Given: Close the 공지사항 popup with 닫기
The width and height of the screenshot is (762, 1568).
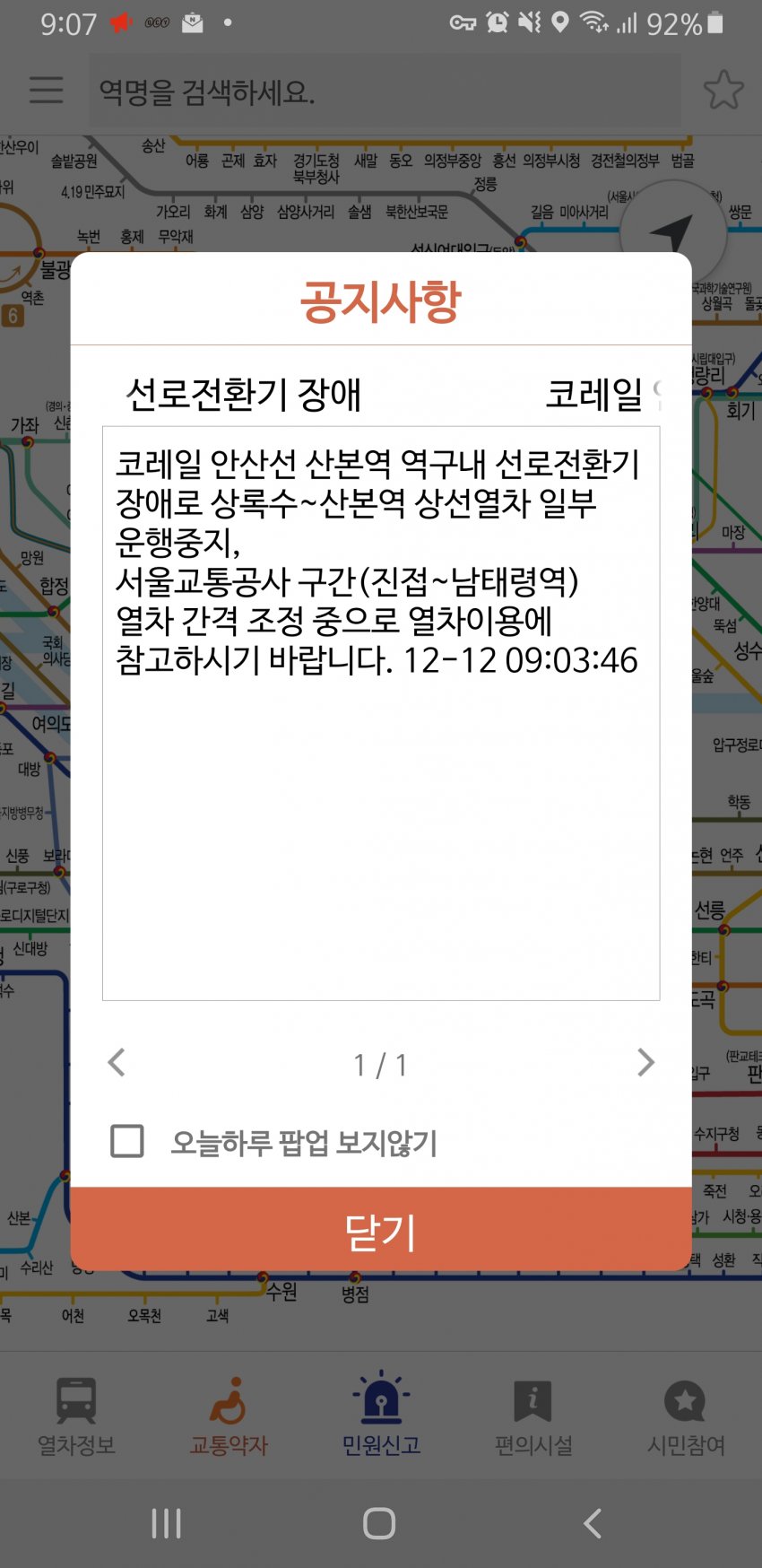Looking at the screenshot, I should tap(380, 1231).
